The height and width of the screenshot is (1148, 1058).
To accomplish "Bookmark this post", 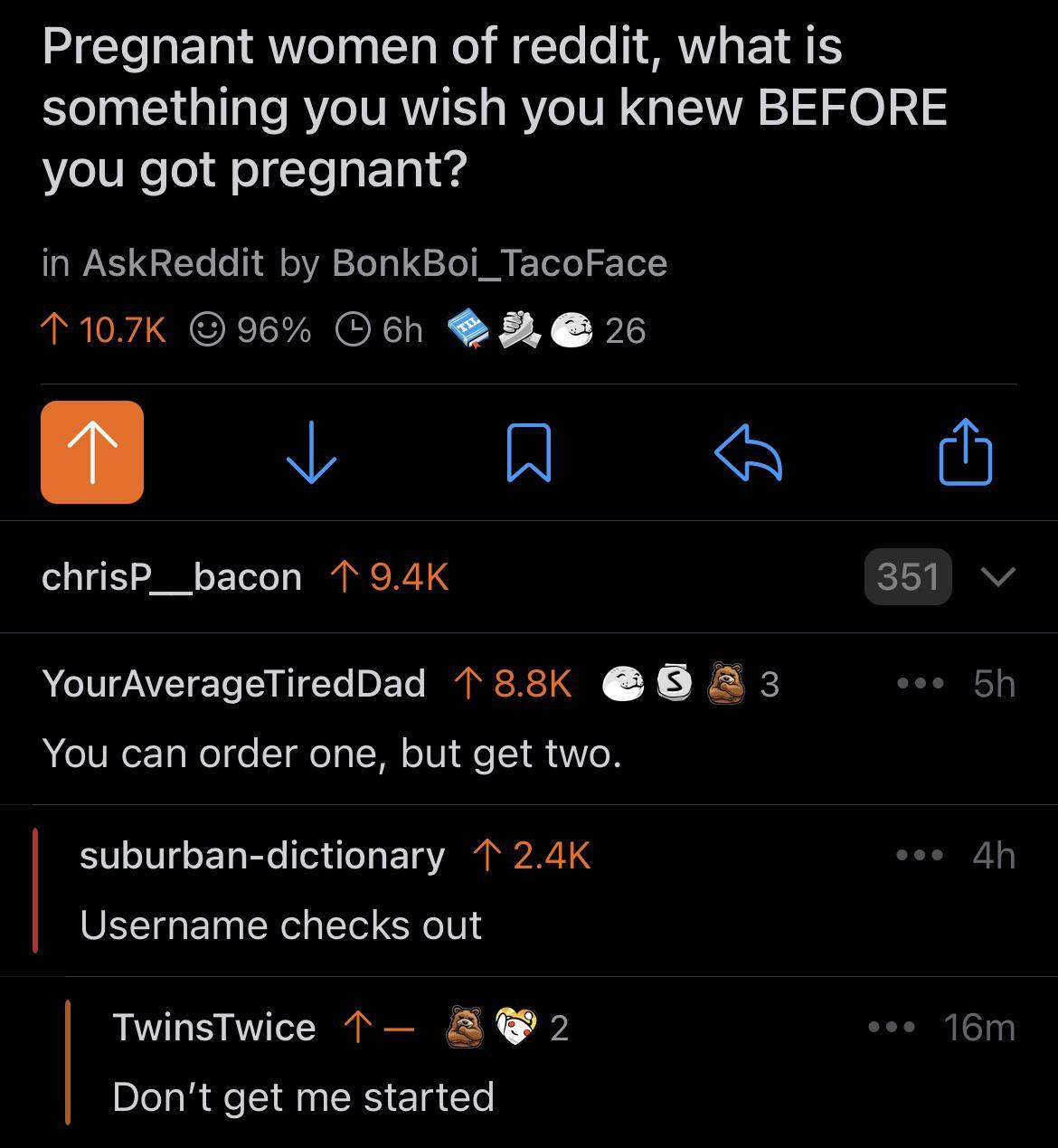I will 528,451.
